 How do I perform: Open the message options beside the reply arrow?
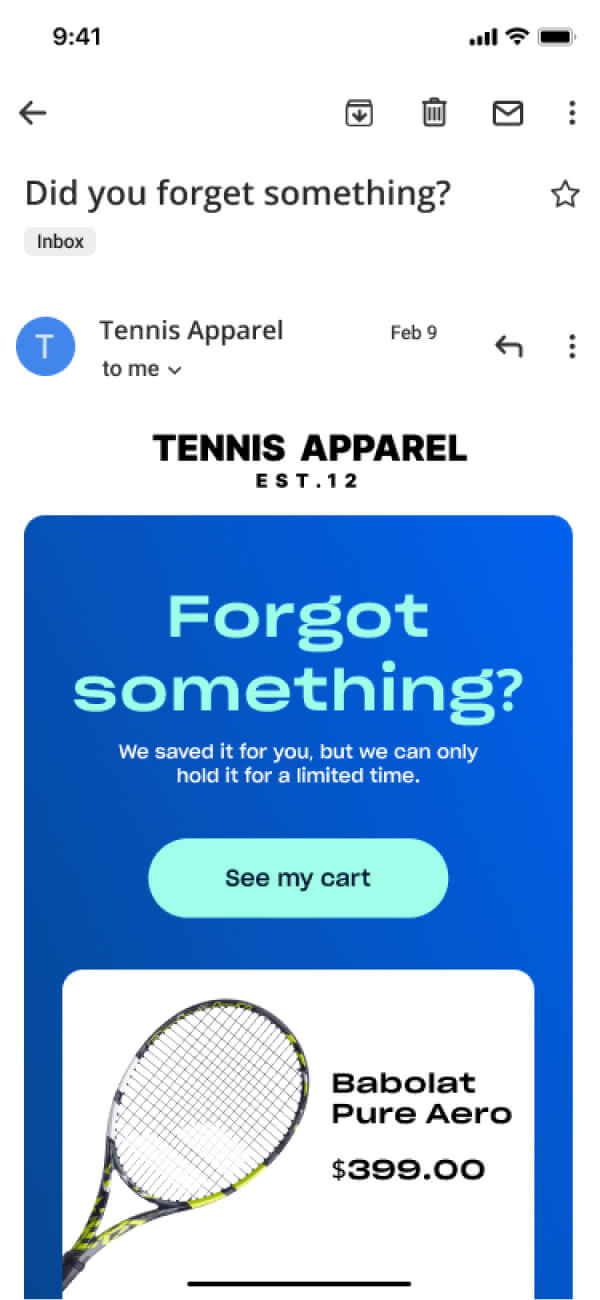(x=572, y=347)
